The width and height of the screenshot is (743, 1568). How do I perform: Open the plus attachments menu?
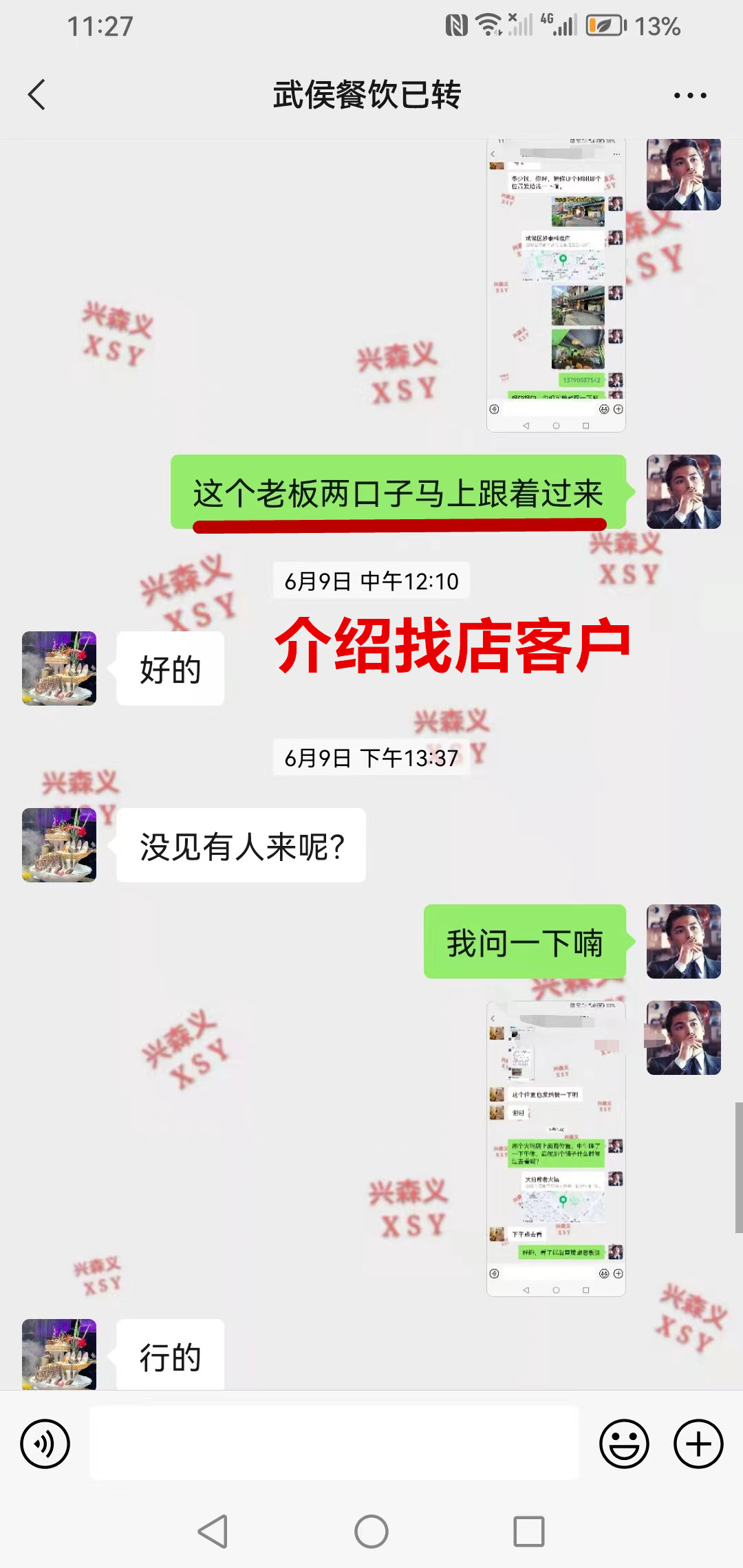click(x=698, y=1444)
